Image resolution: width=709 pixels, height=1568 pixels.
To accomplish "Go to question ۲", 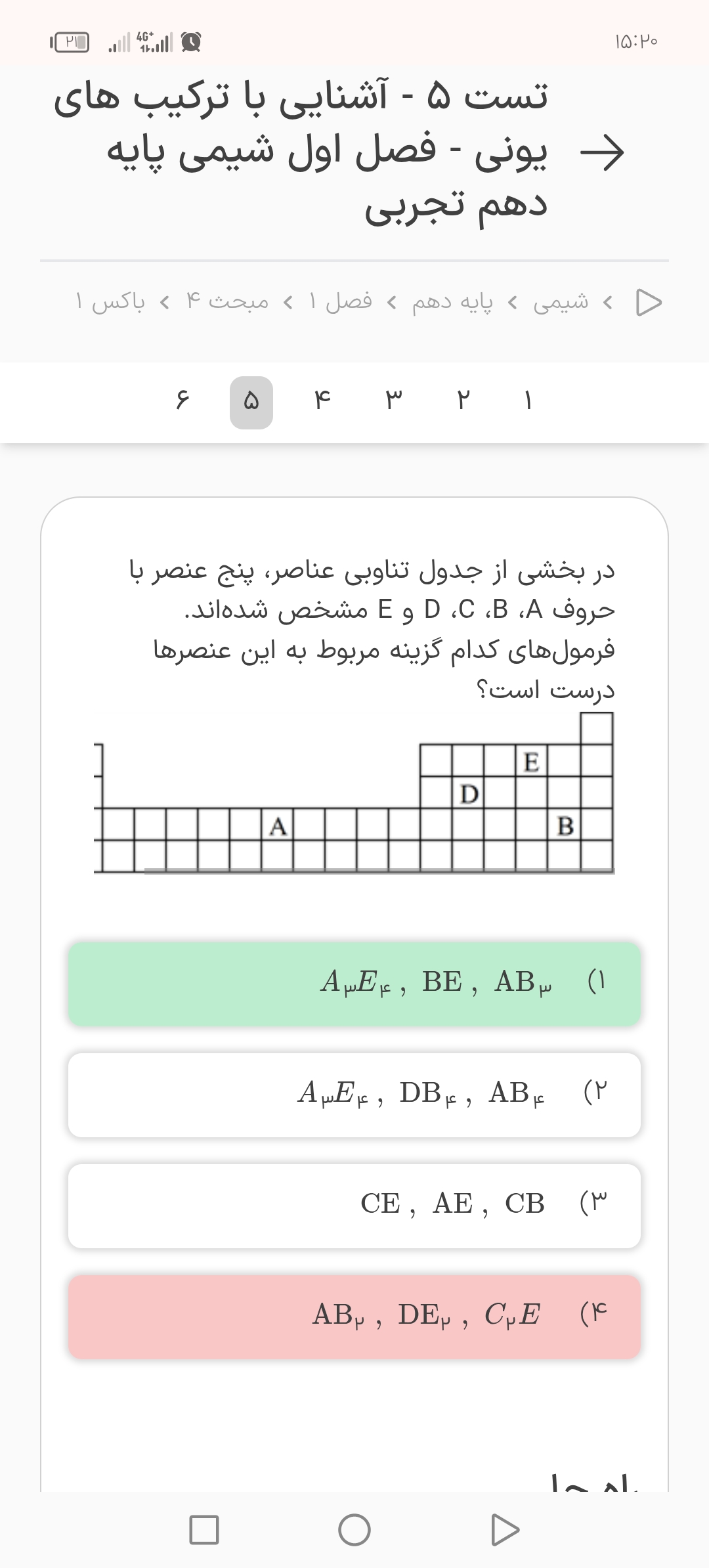I will click(x=462, y=401).
